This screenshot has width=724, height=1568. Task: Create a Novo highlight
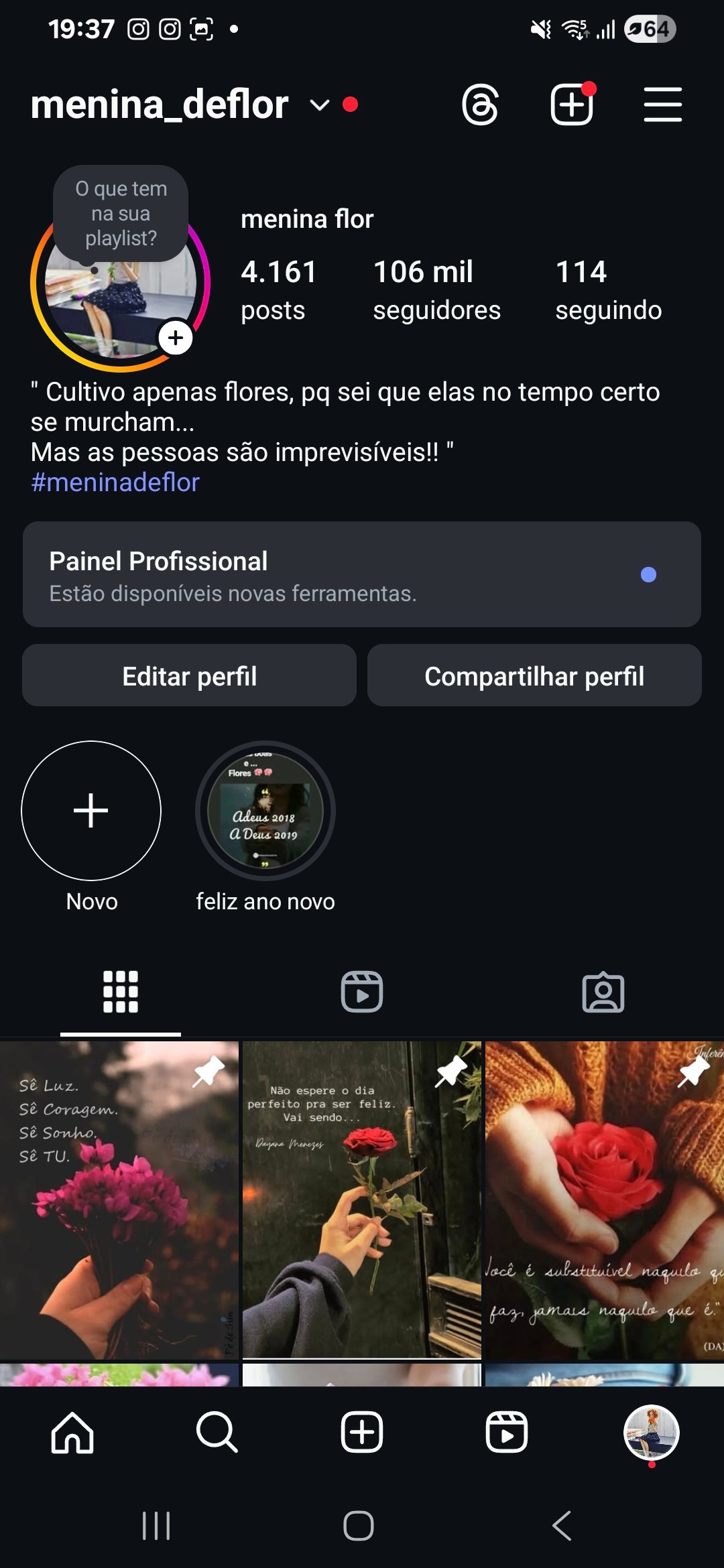click(x=91, y=811)
